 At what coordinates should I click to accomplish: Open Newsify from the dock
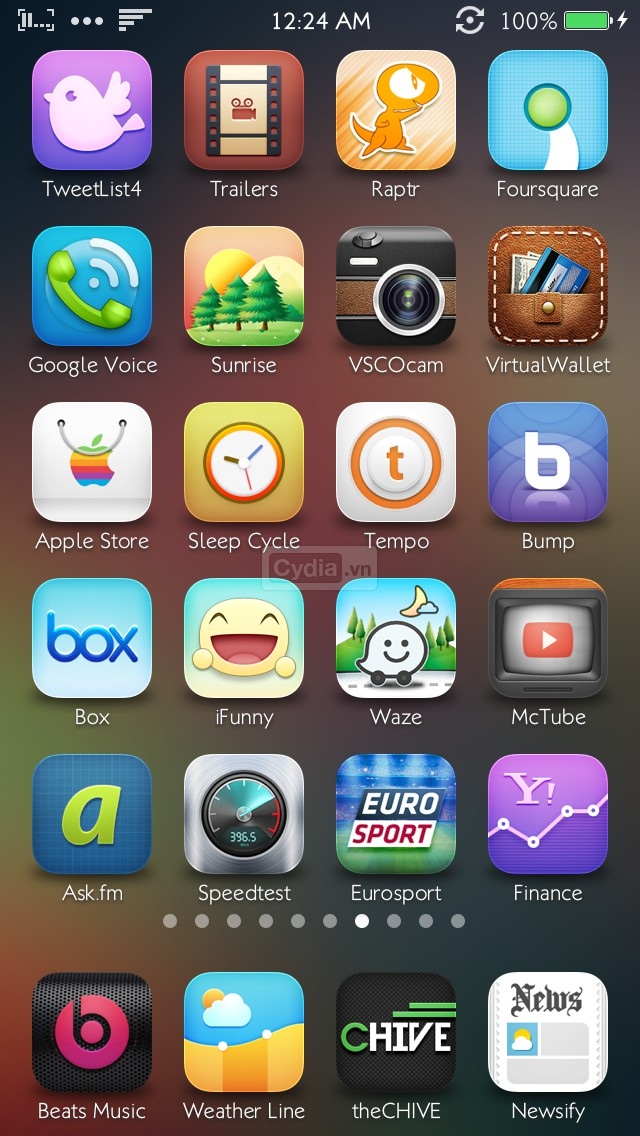tap(548, 1032)
